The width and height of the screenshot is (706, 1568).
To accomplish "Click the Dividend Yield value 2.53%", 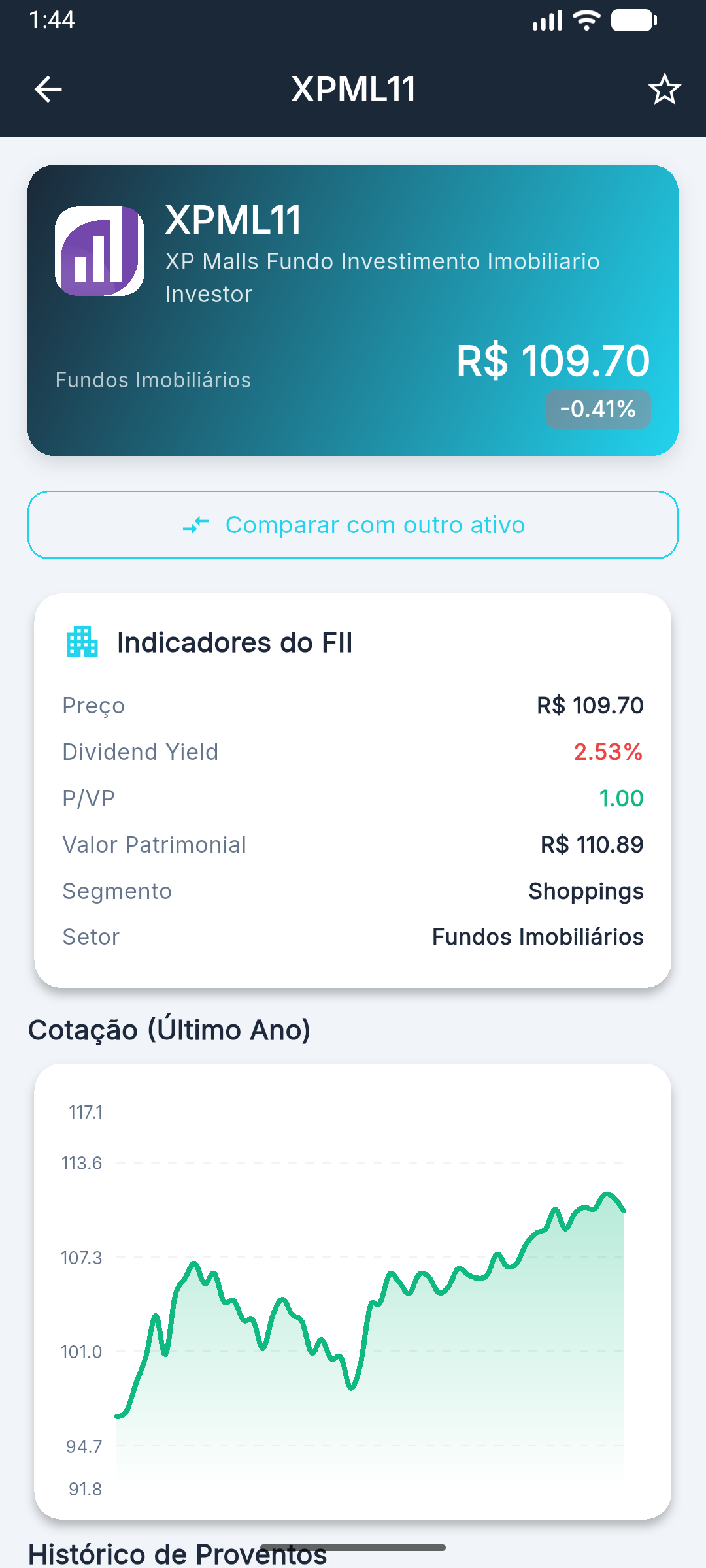I will pos(607,752).
